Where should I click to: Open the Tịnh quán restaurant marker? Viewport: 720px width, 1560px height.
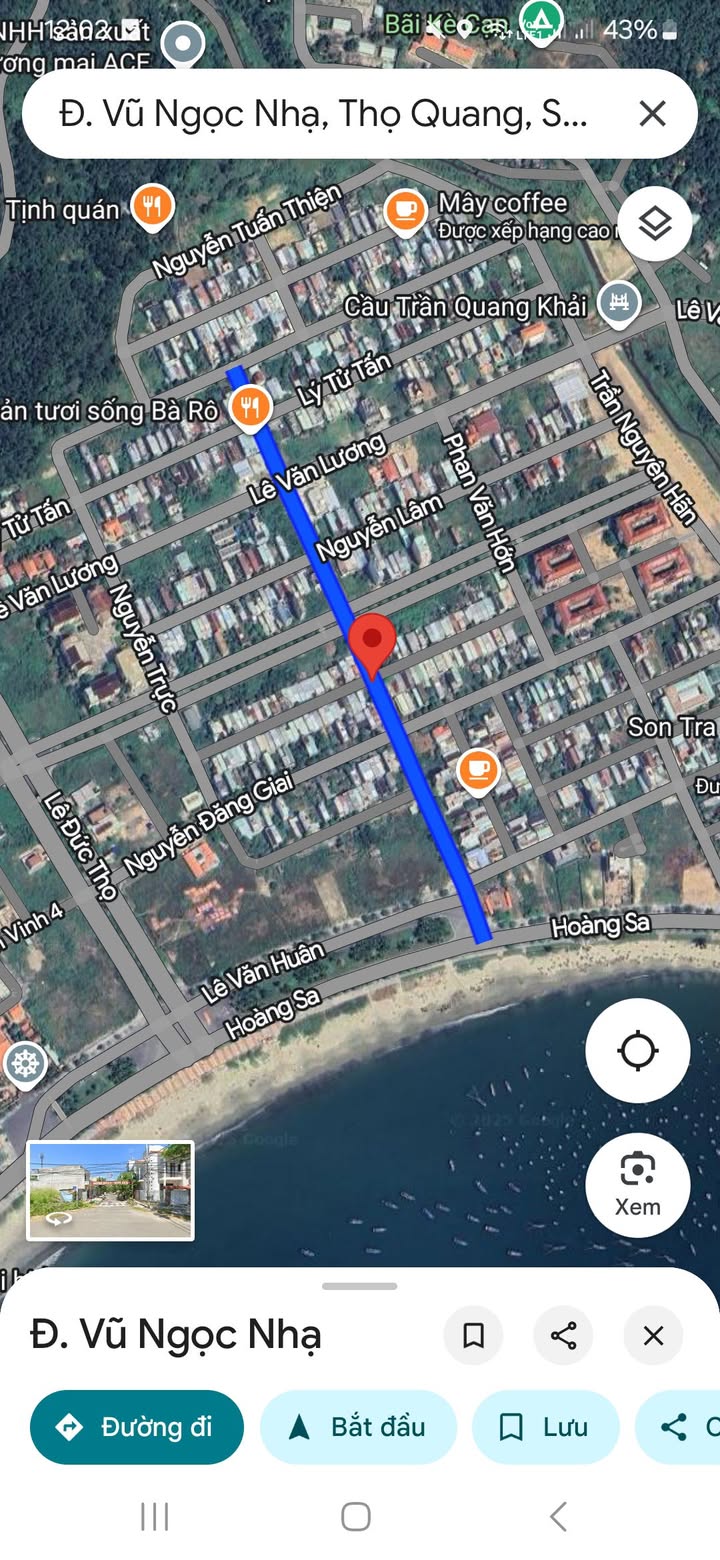tap(152, 207)
